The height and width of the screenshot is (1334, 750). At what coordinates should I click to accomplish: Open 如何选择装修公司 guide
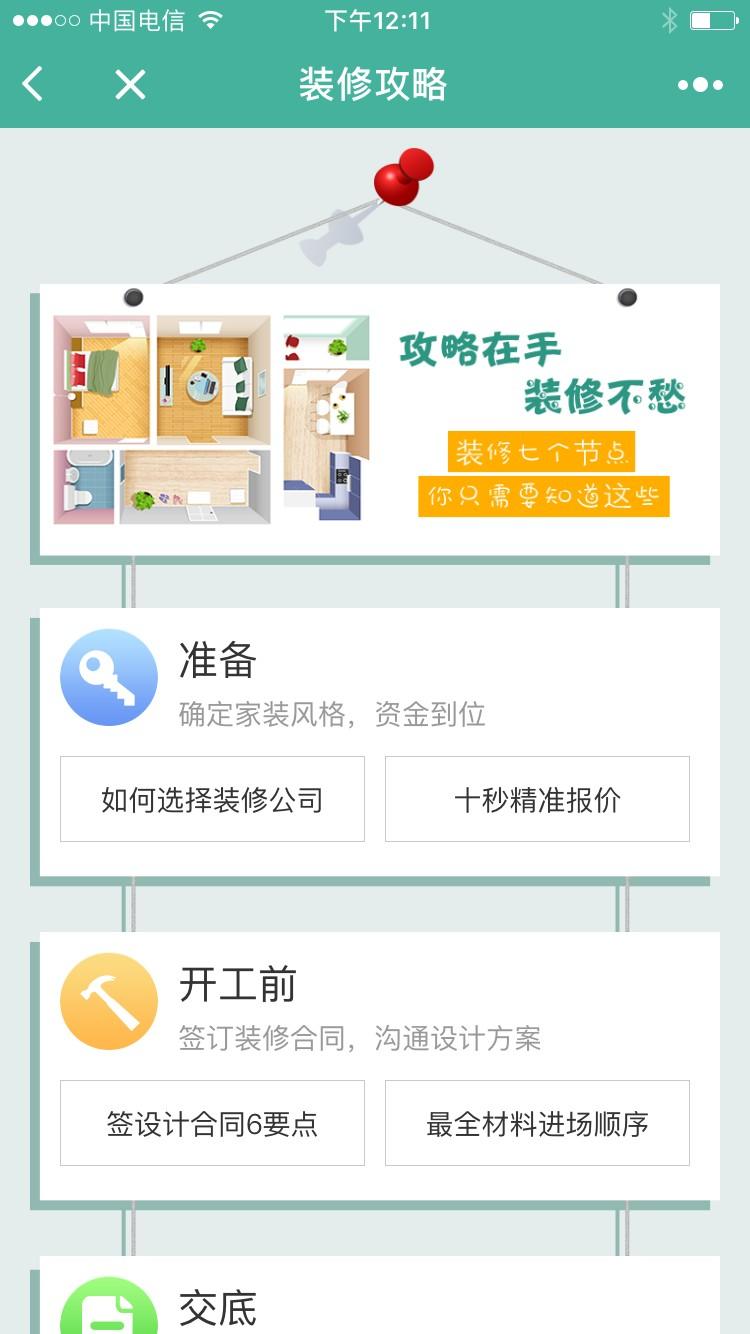tap(212, 799)
